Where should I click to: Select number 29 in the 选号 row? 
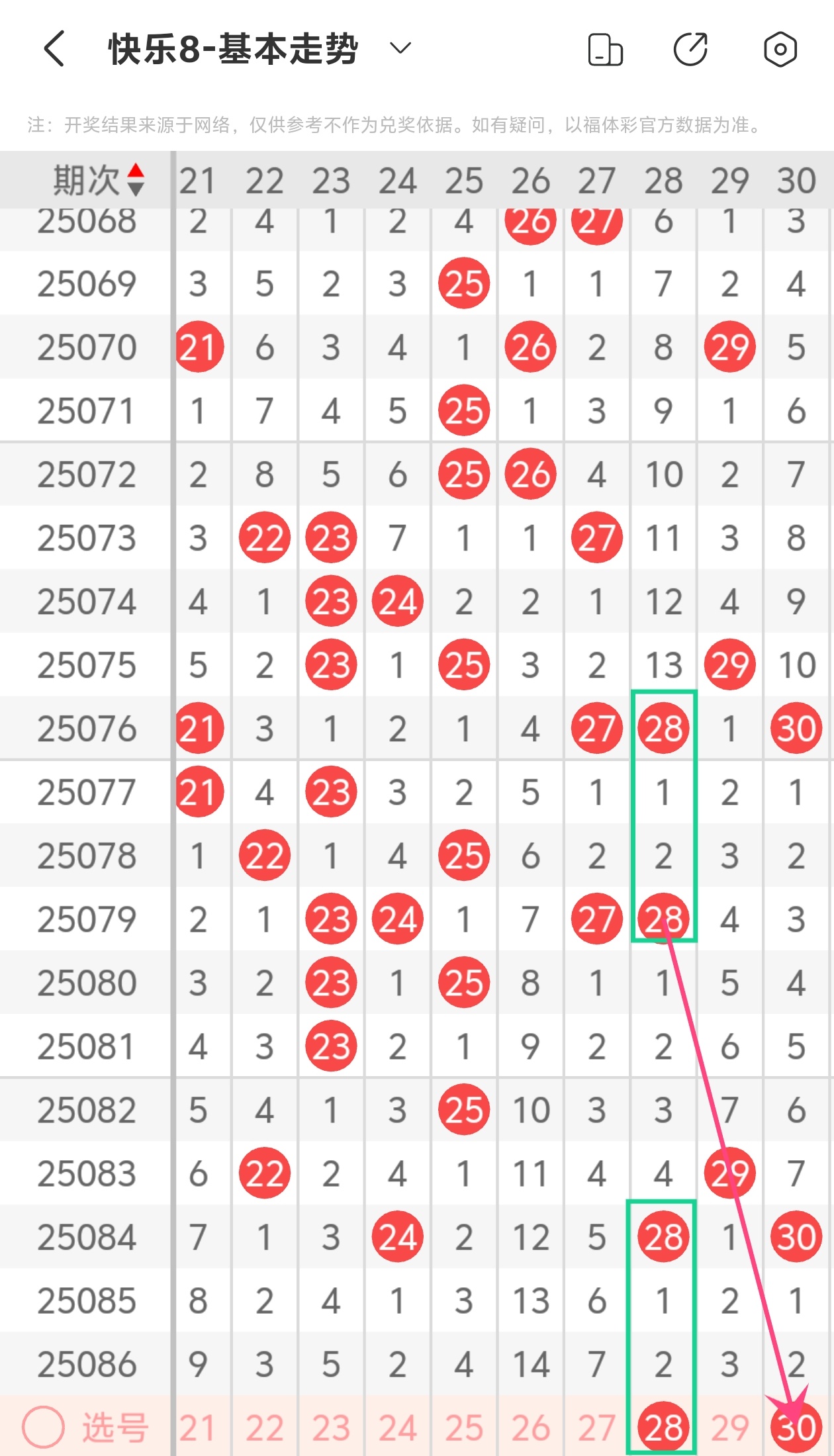(730, 1428)
